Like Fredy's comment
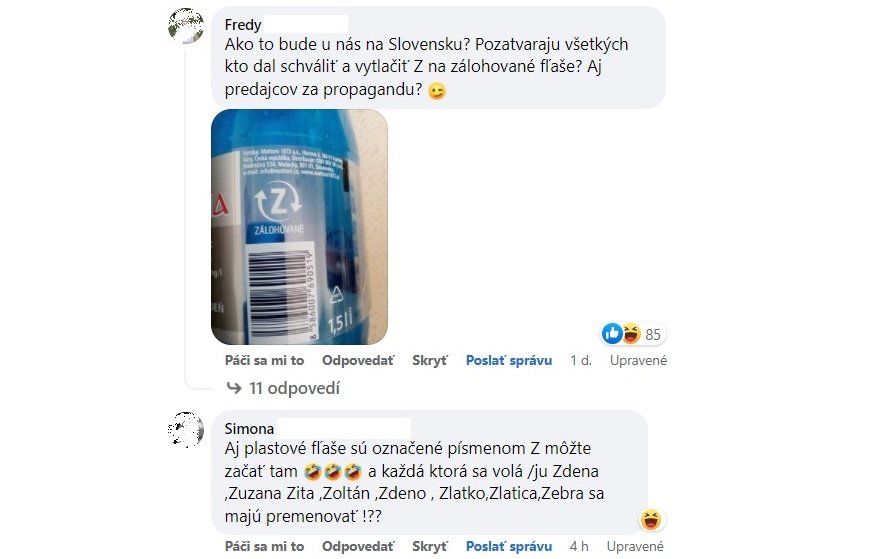873x559 pixels. pyautogui.click(x=264, y=360)
